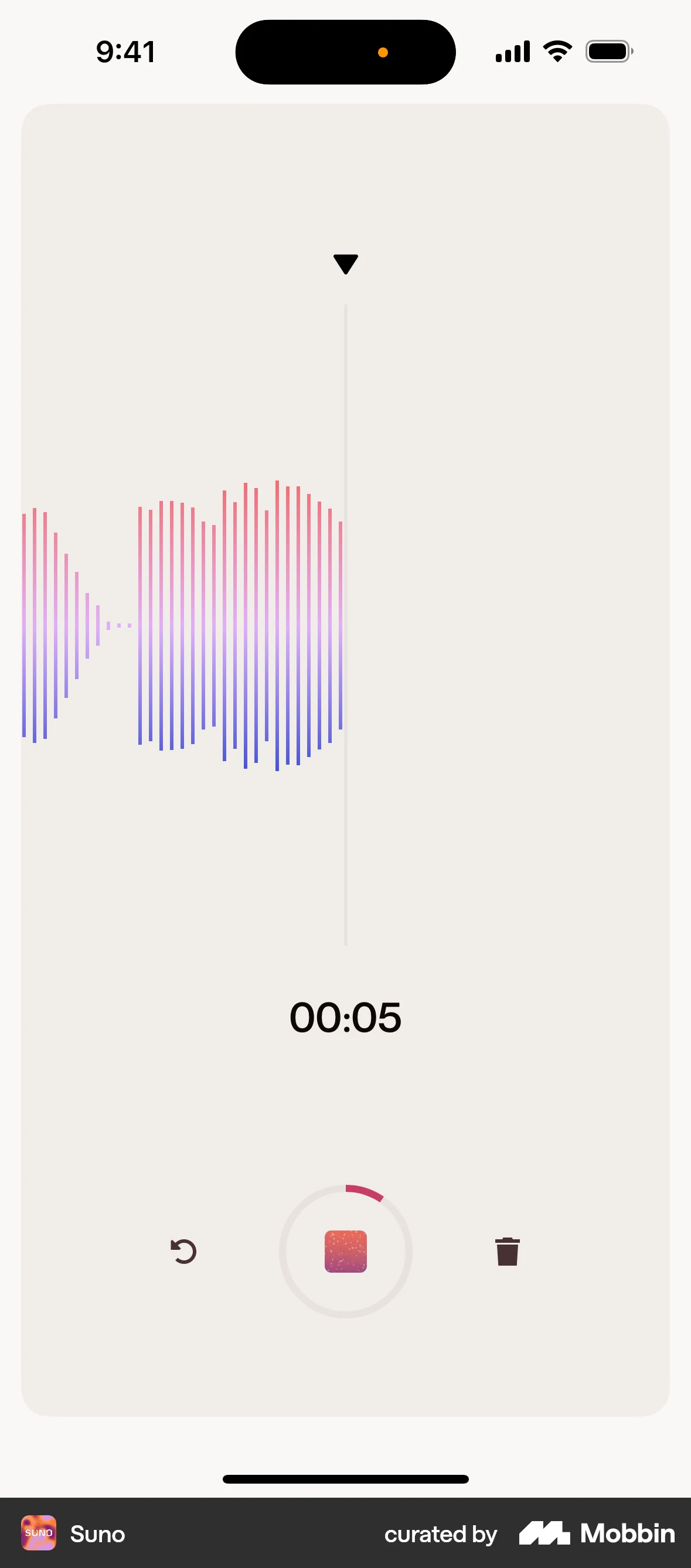Select the playhead triangle above the waveform
The image size is (691, 1568).
tap(346, 263)
